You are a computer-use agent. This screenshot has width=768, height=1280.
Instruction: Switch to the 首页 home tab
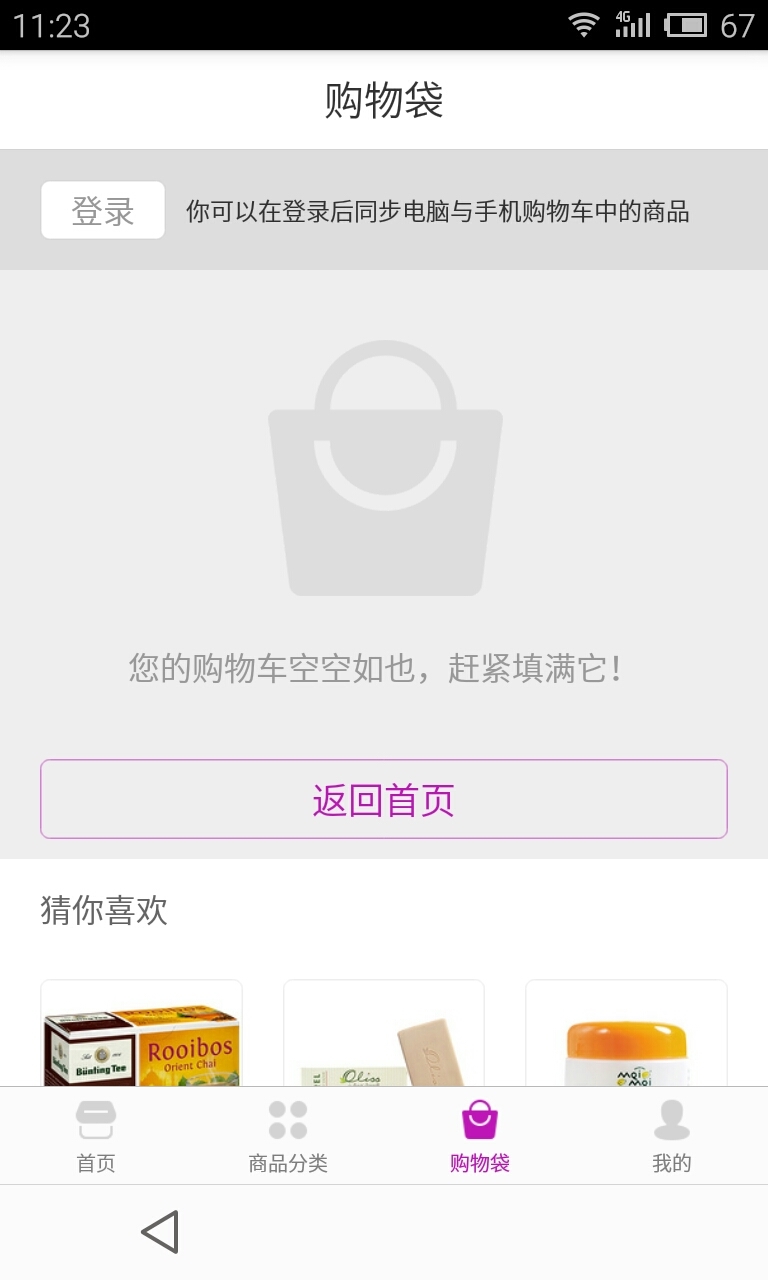coord(96,1137)
